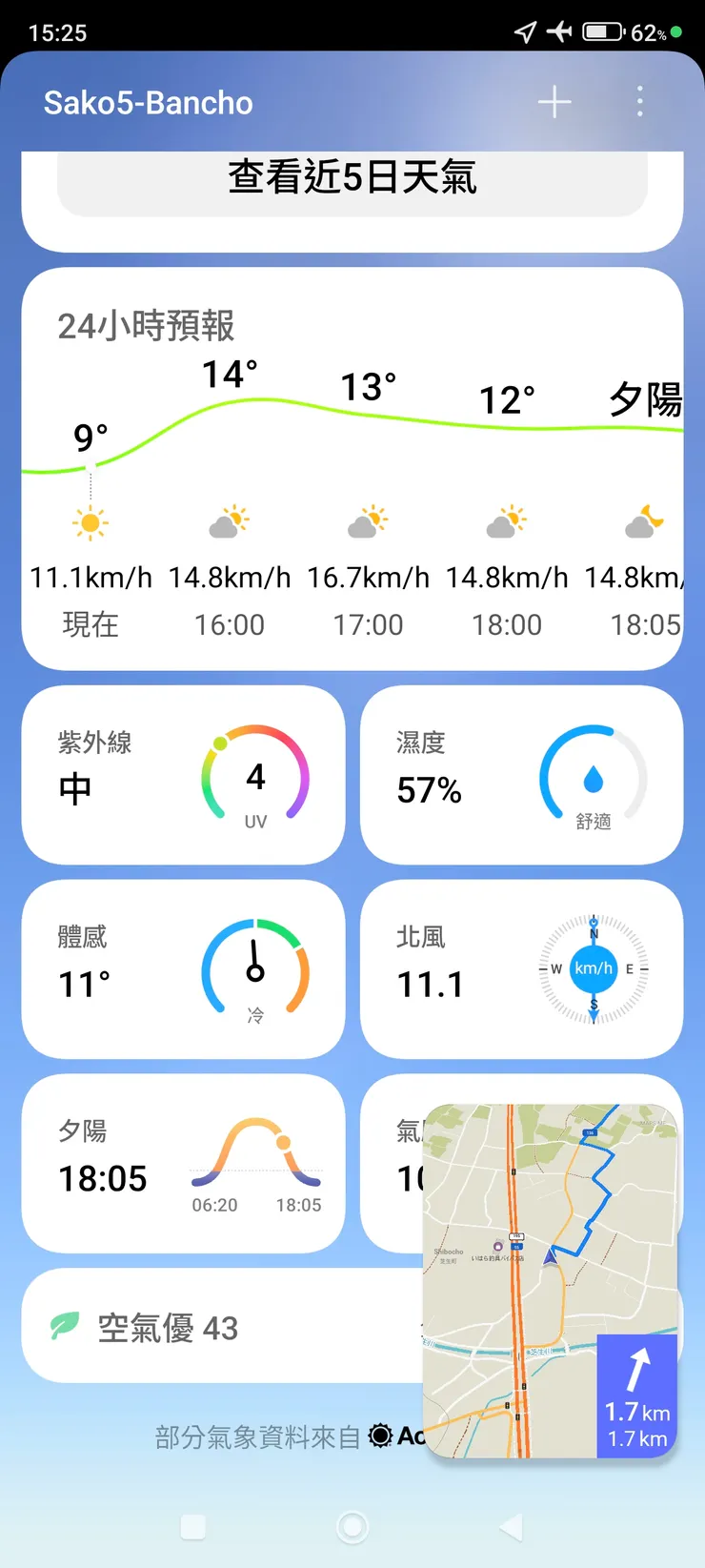Image resolution: width=705 pixels, height=1568 pixels.
Task: Open the add location plus button
Action: (554, 102)
